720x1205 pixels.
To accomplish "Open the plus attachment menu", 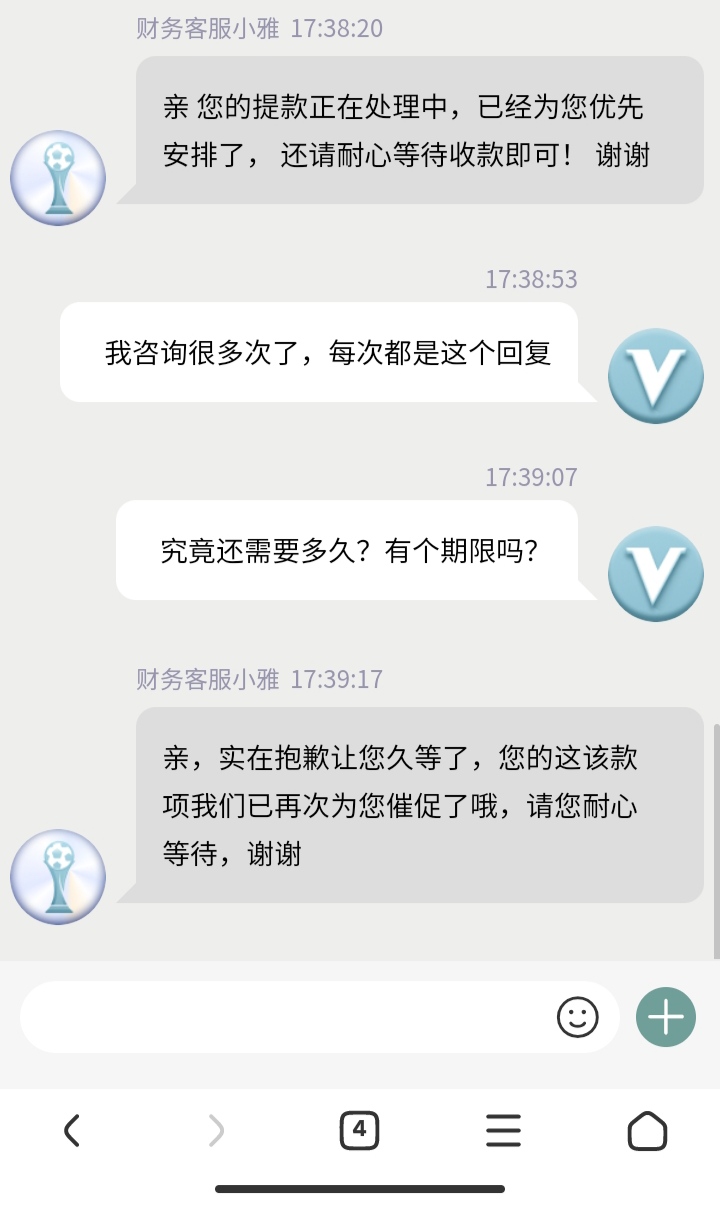I will coord(666,1017).
